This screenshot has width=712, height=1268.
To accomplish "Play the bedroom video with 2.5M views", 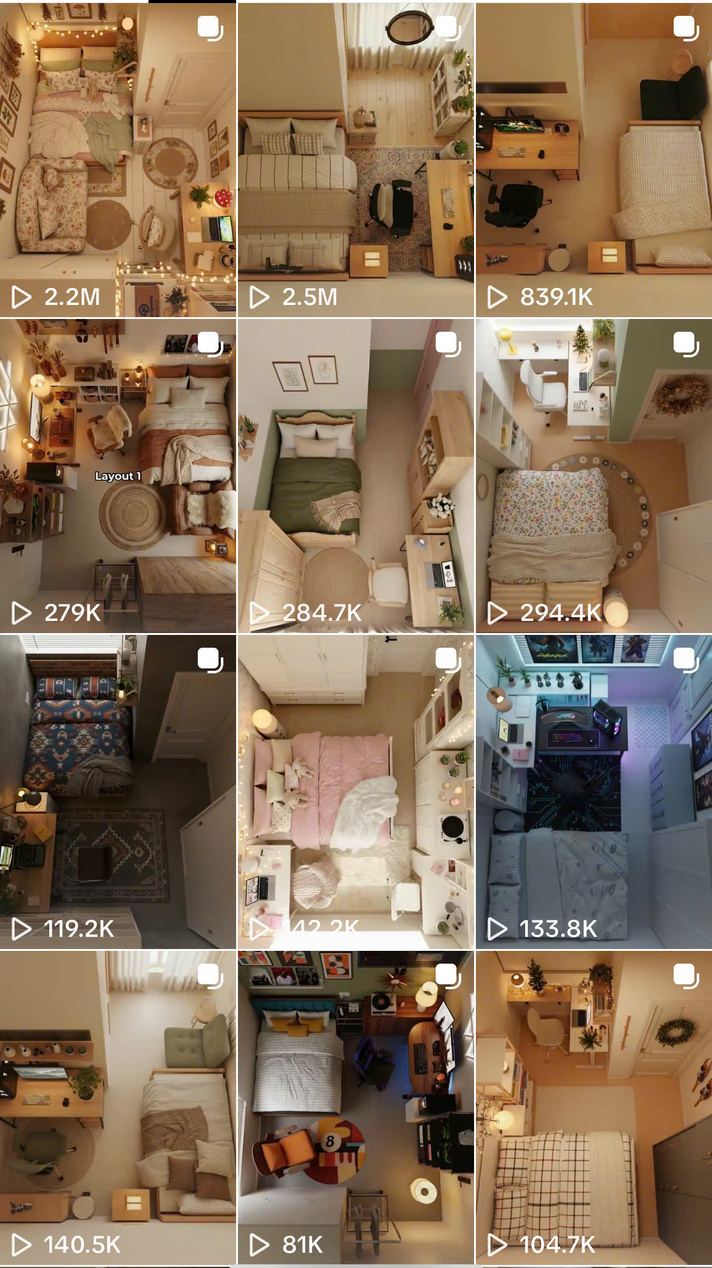I will (356, 160).
